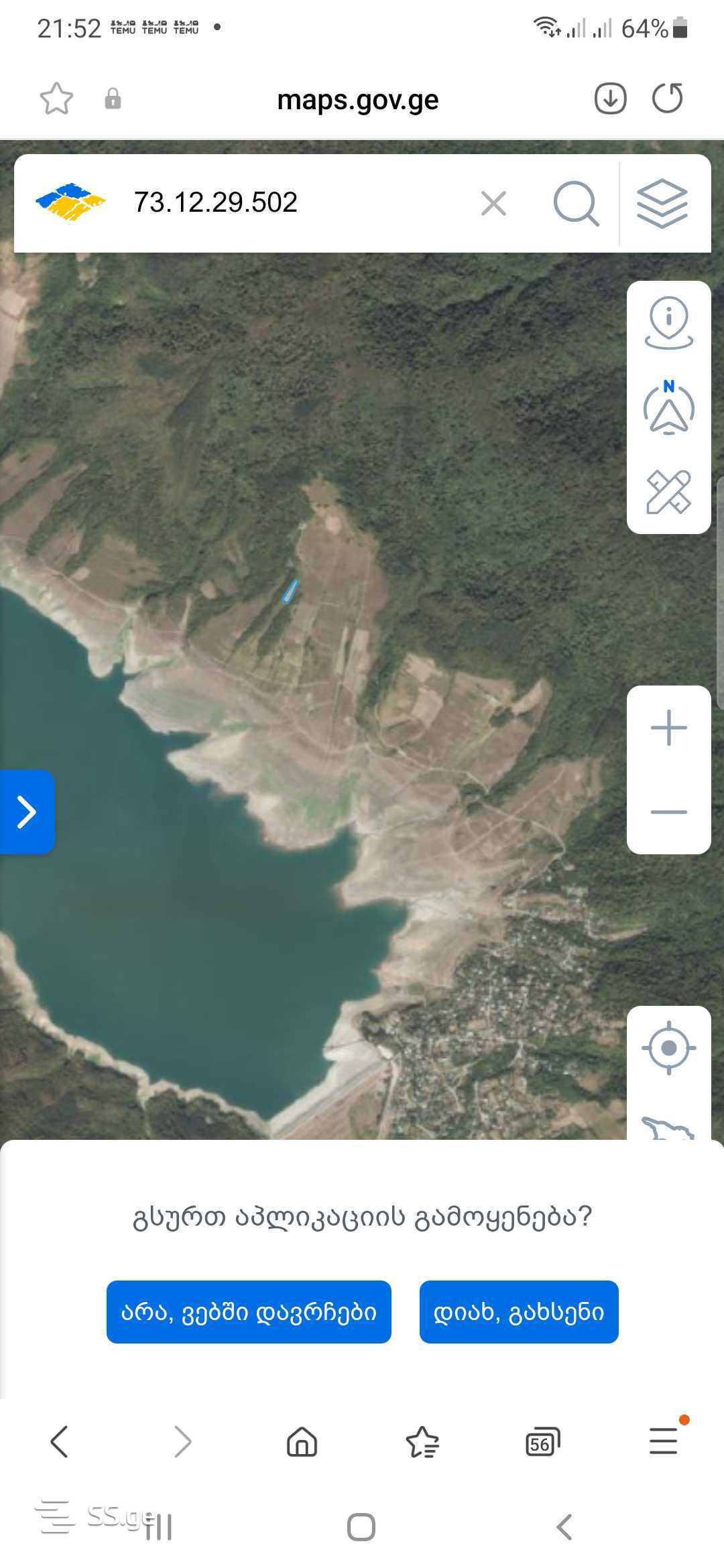Viewport: 724px width, 1568px height.
Task: Open the measure and draw tools
Action: [668, 493]
